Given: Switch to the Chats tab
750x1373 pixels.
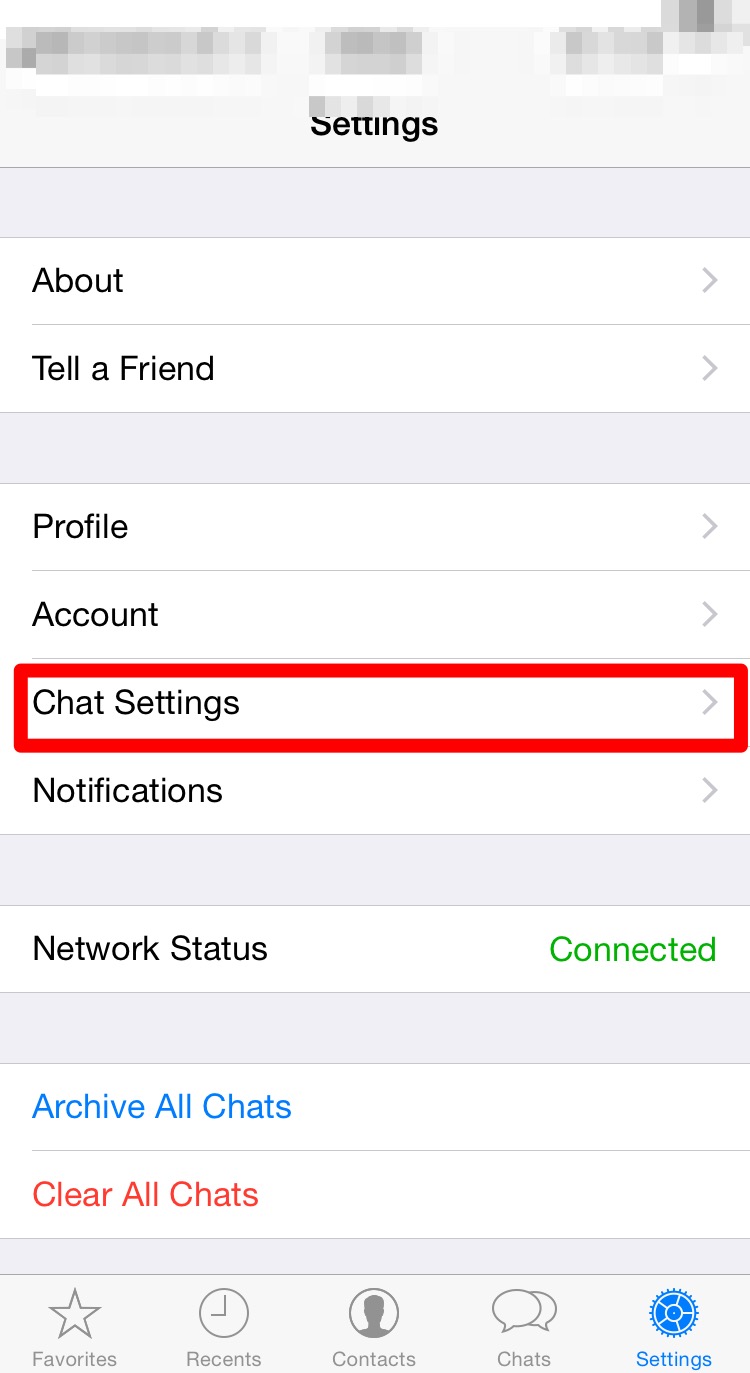Looking at the screenshot, I should tap(524, 1327).
